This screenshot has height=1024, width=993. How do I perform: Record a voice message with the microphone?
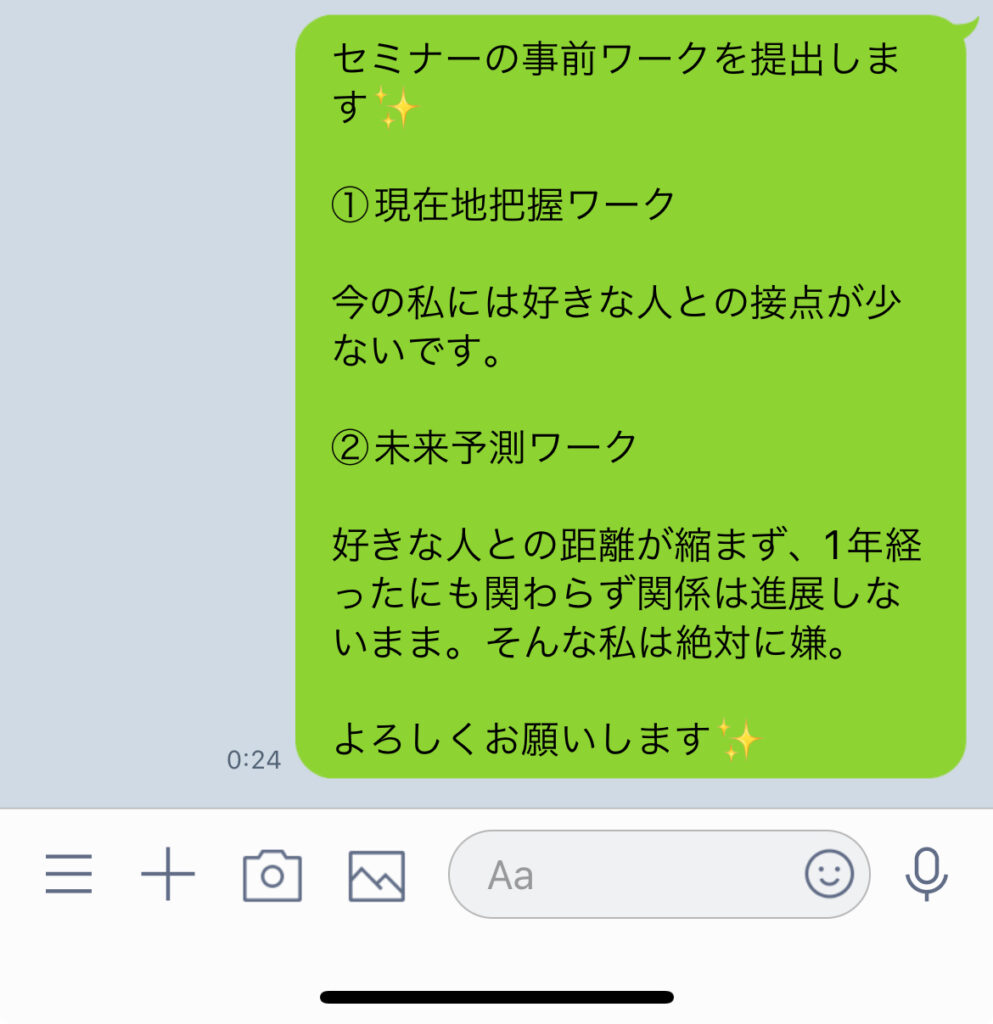pos(926,875)
